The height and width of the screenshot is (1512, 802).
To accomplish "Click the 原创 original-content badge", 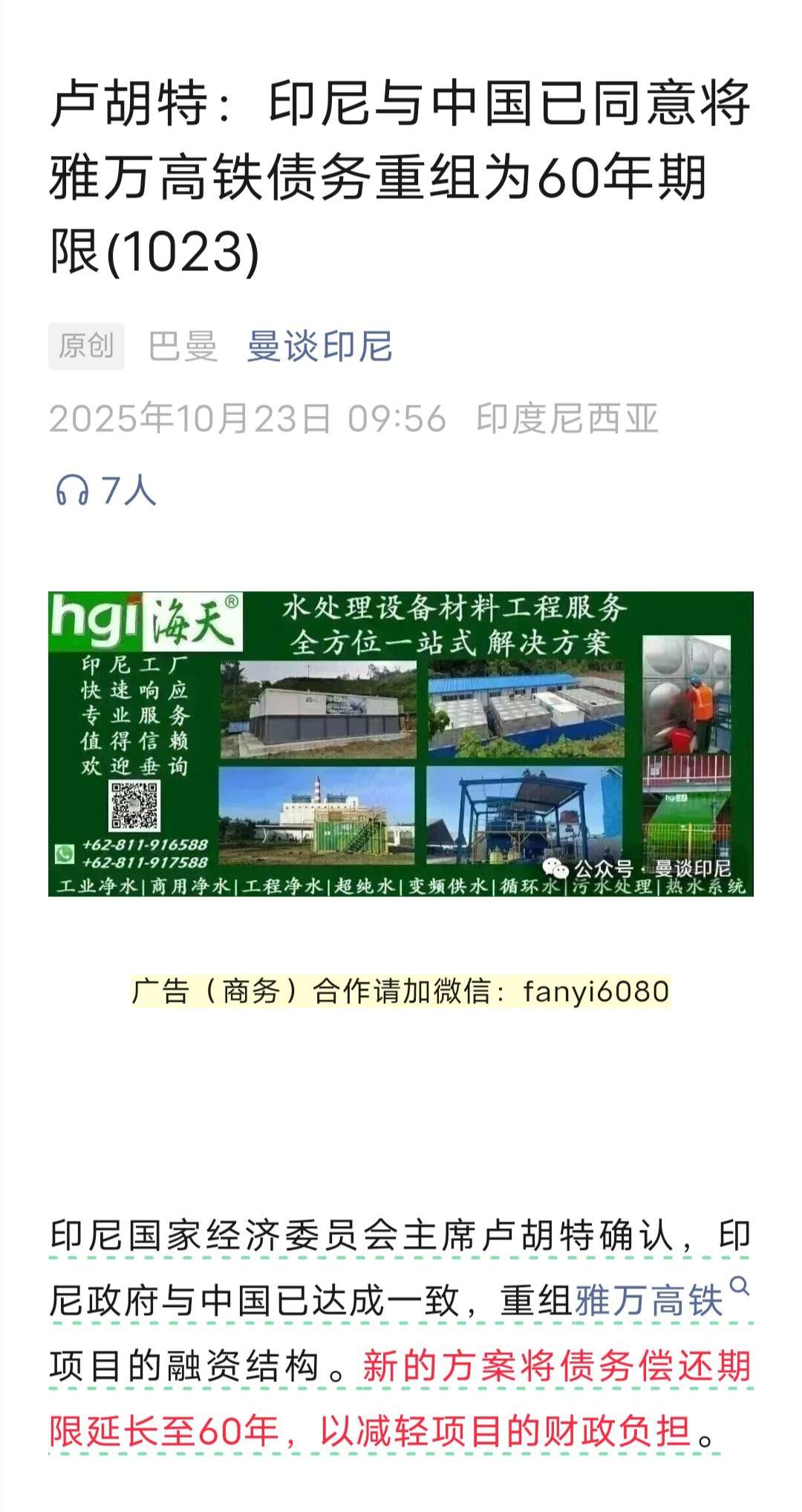I will pos(86,345).
